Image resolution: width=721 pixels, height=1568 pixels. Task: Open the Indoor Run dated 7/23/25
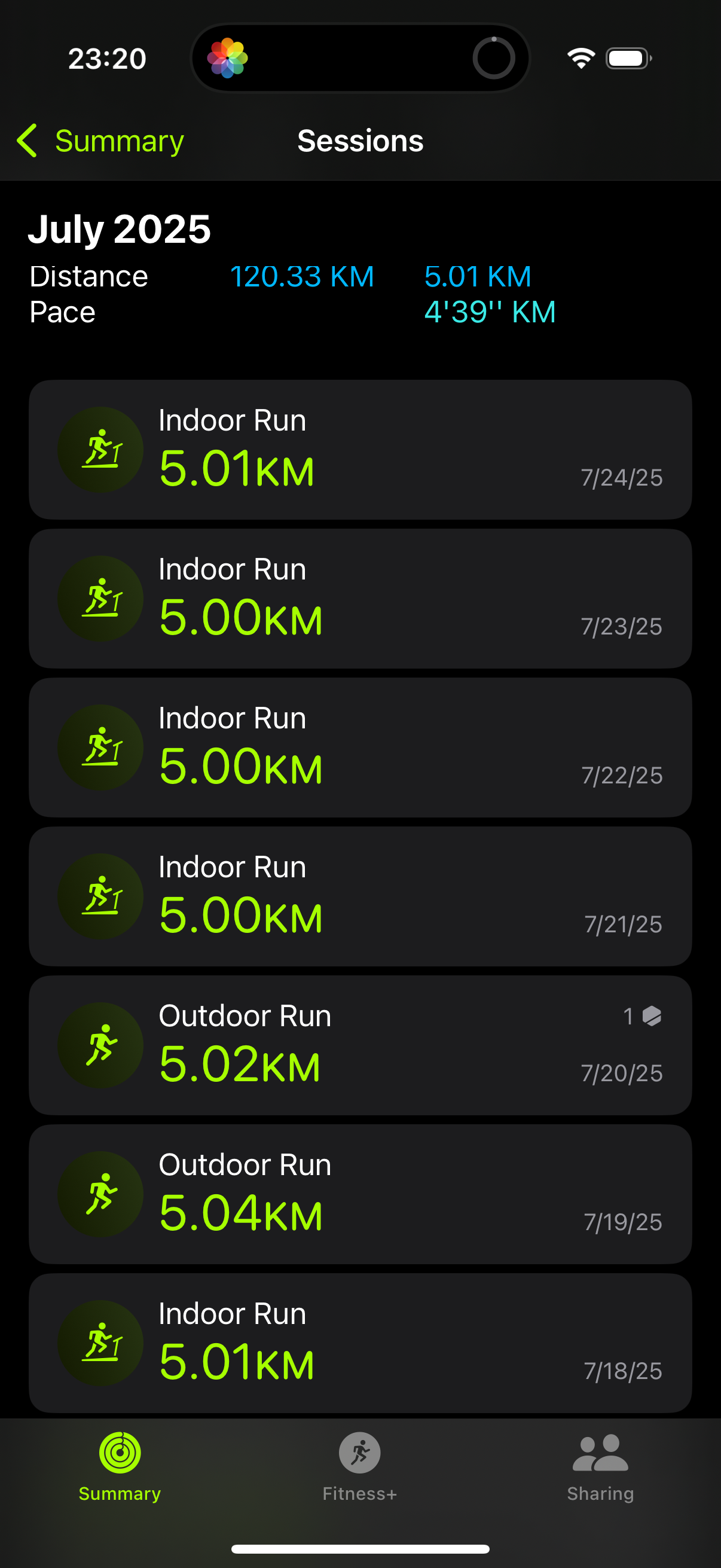coord(360,599)
